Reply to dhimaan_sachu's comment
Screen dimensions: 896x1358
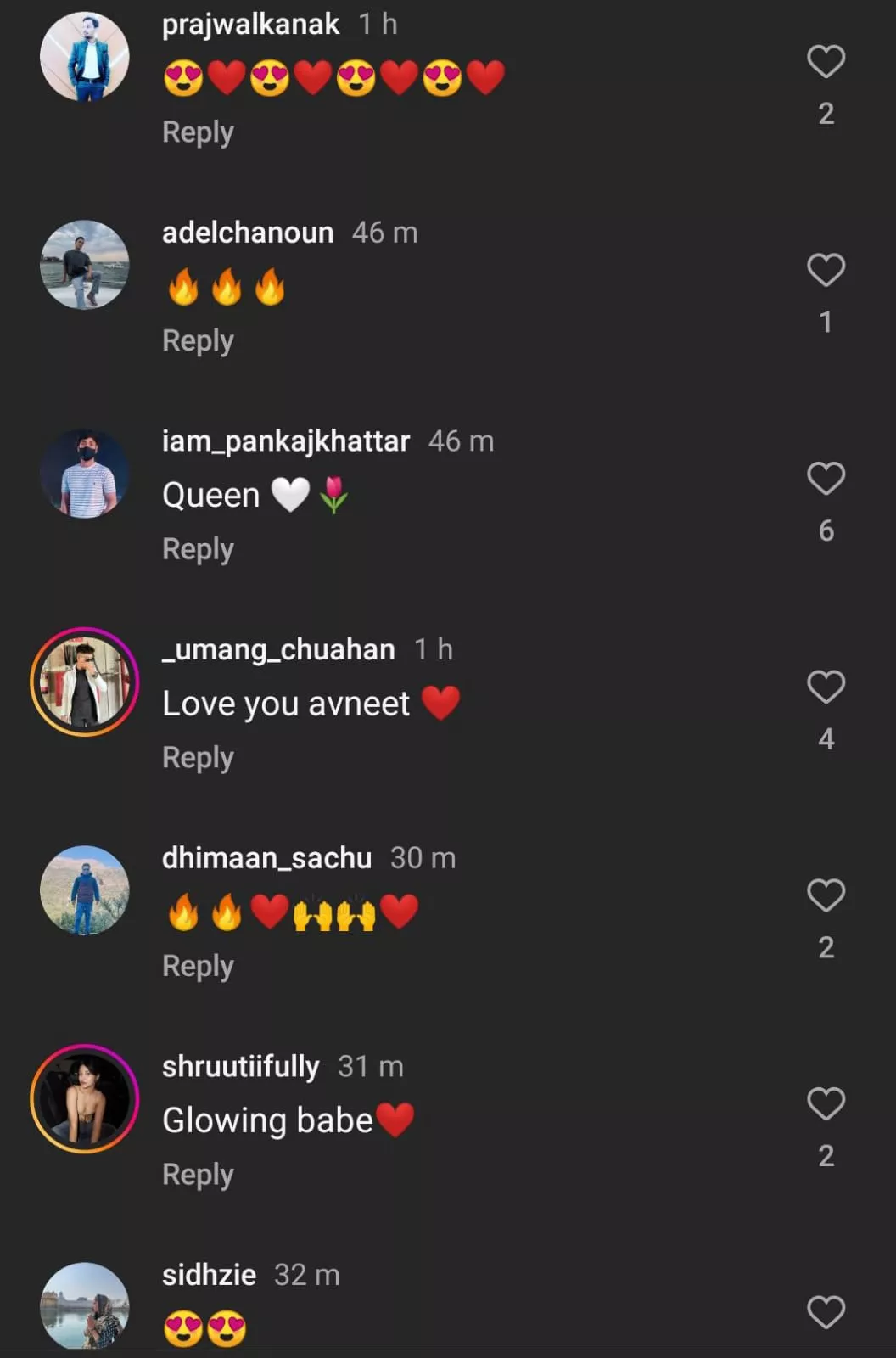point(198,966)
